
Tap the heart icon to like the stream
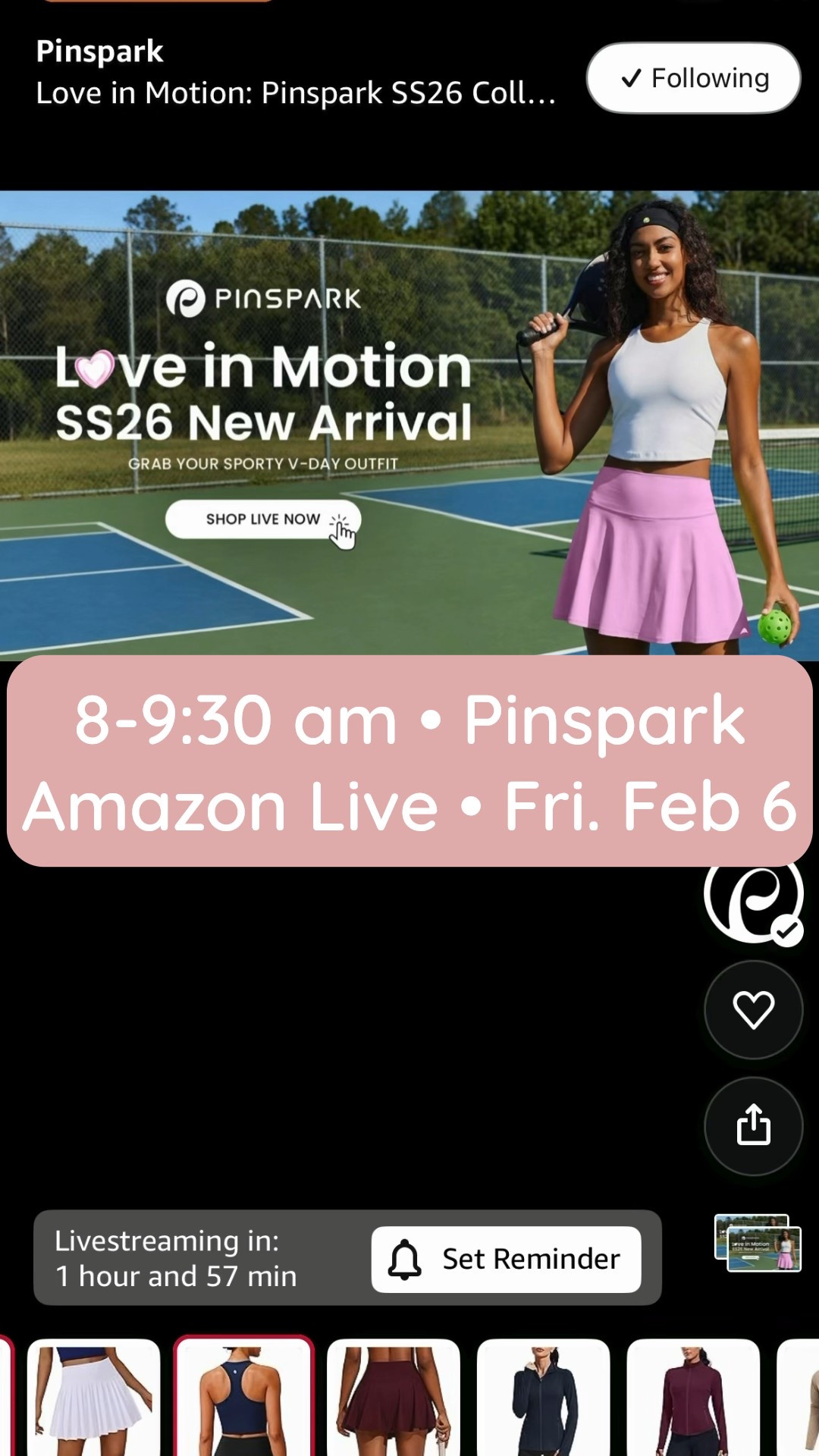(x=753, y=1011)
